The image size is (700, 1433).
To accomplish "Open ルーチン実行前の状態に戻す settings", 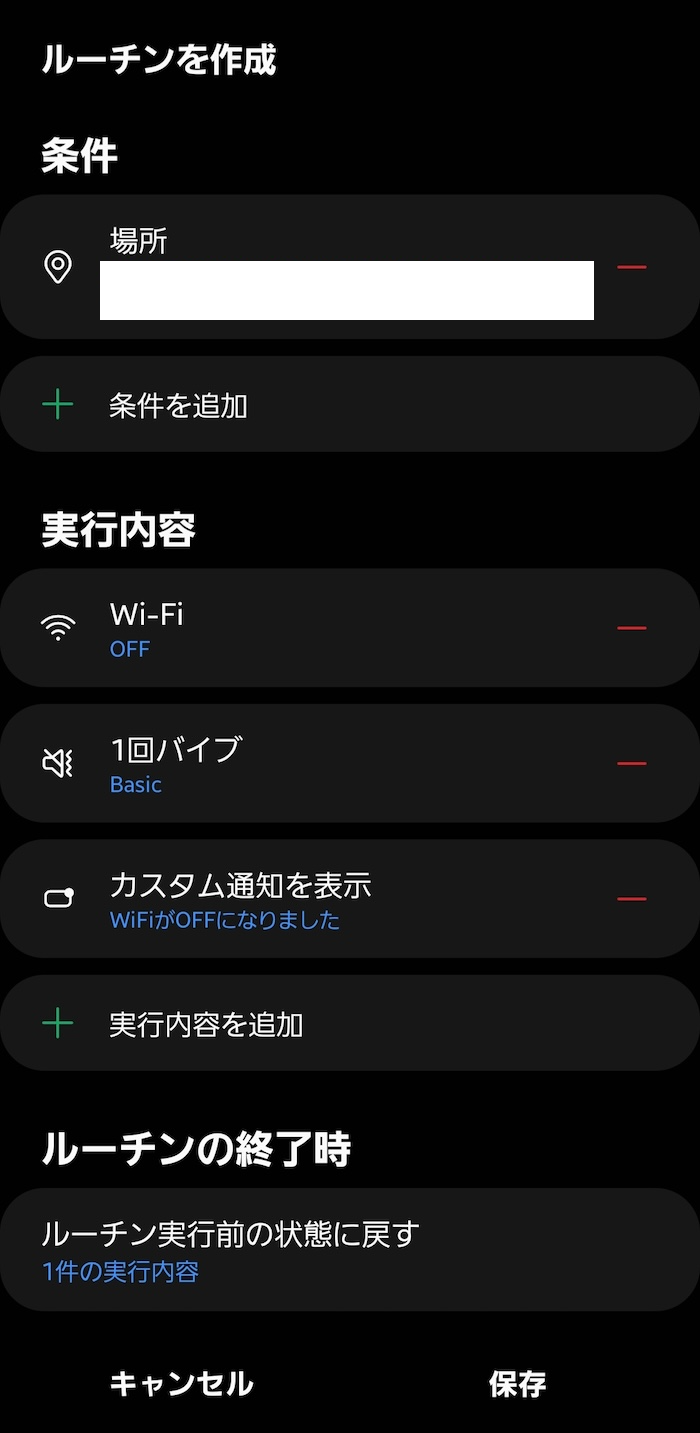I will pyautogui.click(x=350, y=1250).
